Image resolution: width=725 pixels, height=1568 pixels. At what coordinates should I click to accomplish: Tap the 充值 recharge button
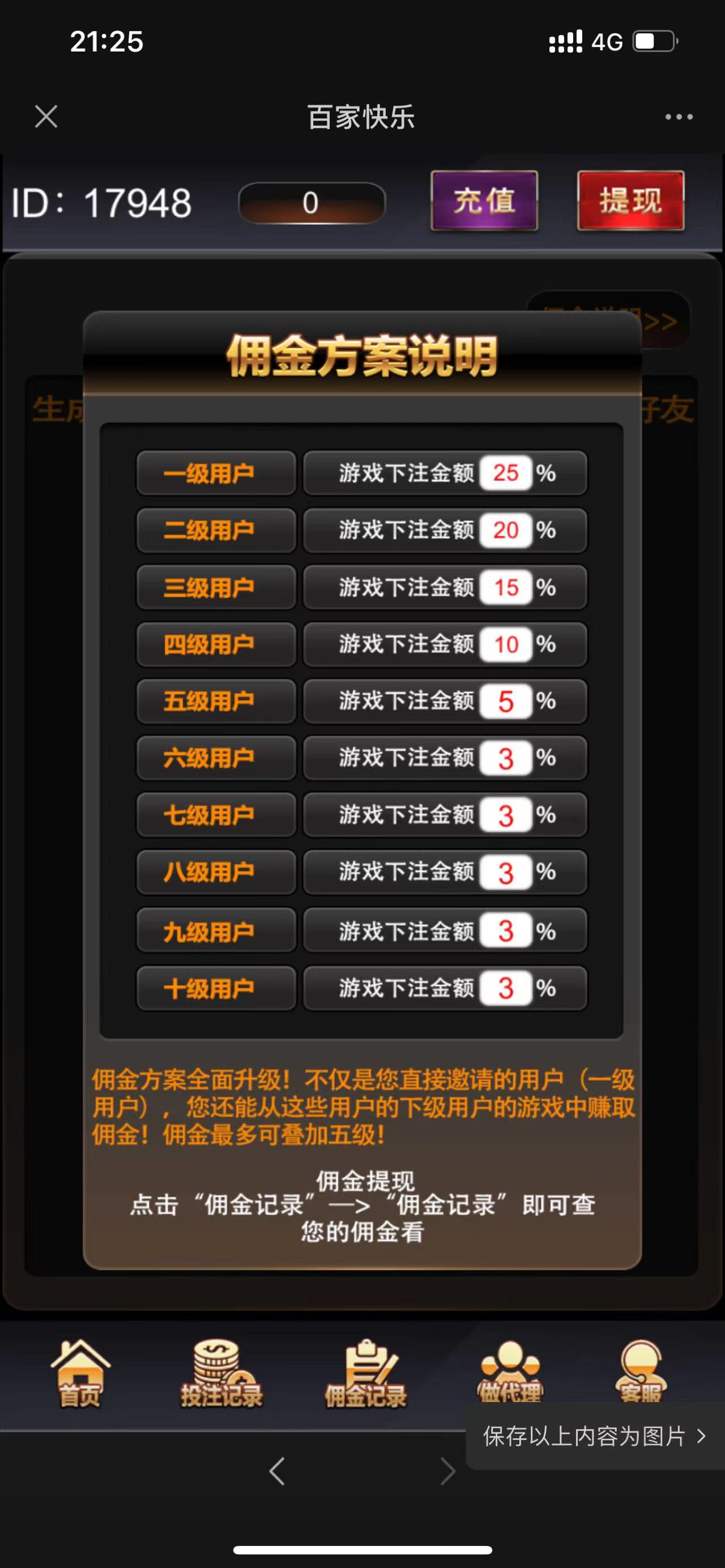(484, 201)
